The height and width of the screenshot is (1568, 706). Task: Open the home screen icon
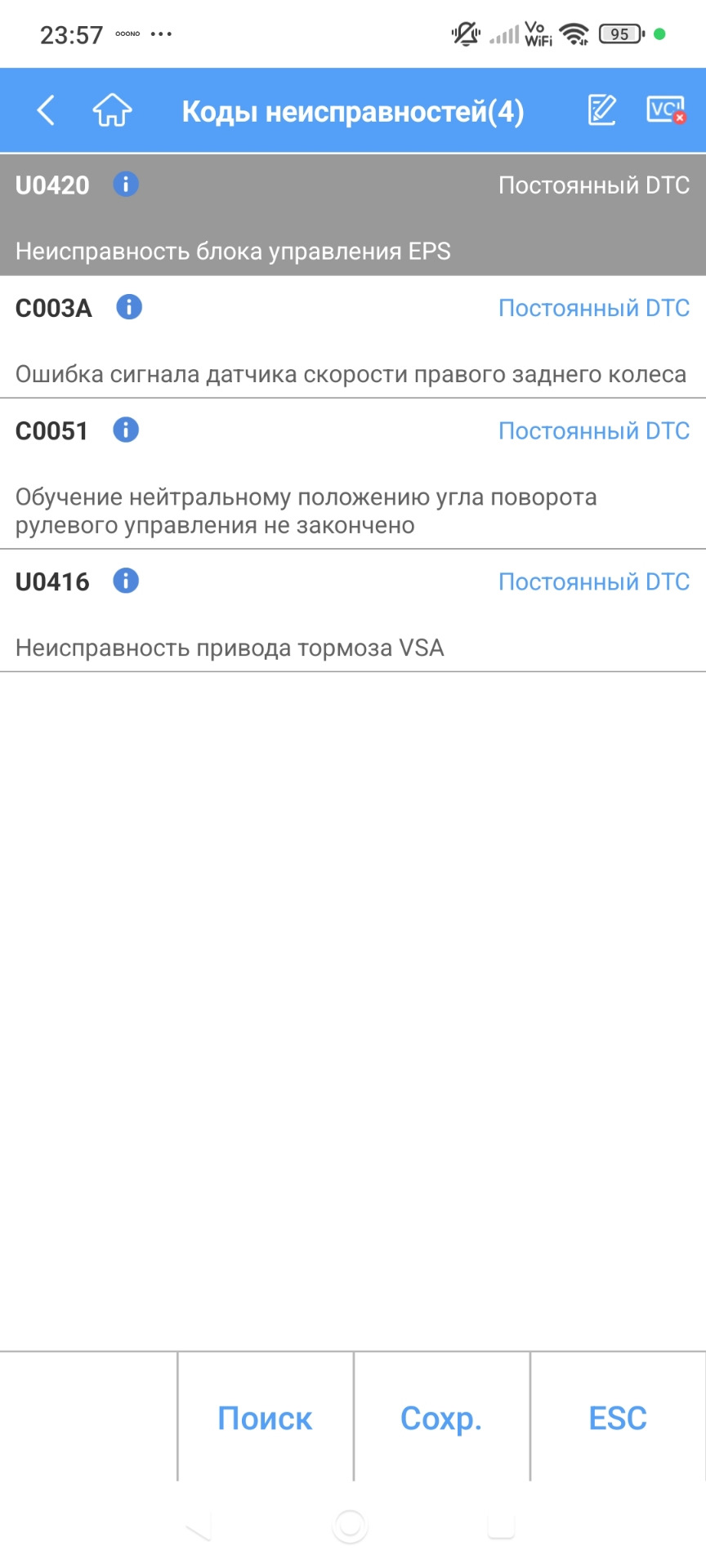point(112,110)
